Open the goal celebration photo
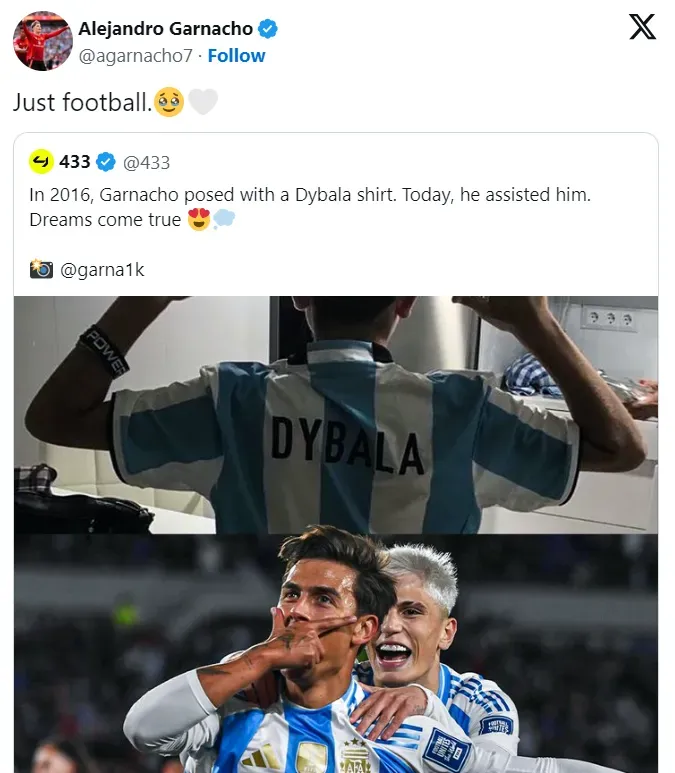Image resolution: width=675 pixels, height=773 pixels. (336, 653)
